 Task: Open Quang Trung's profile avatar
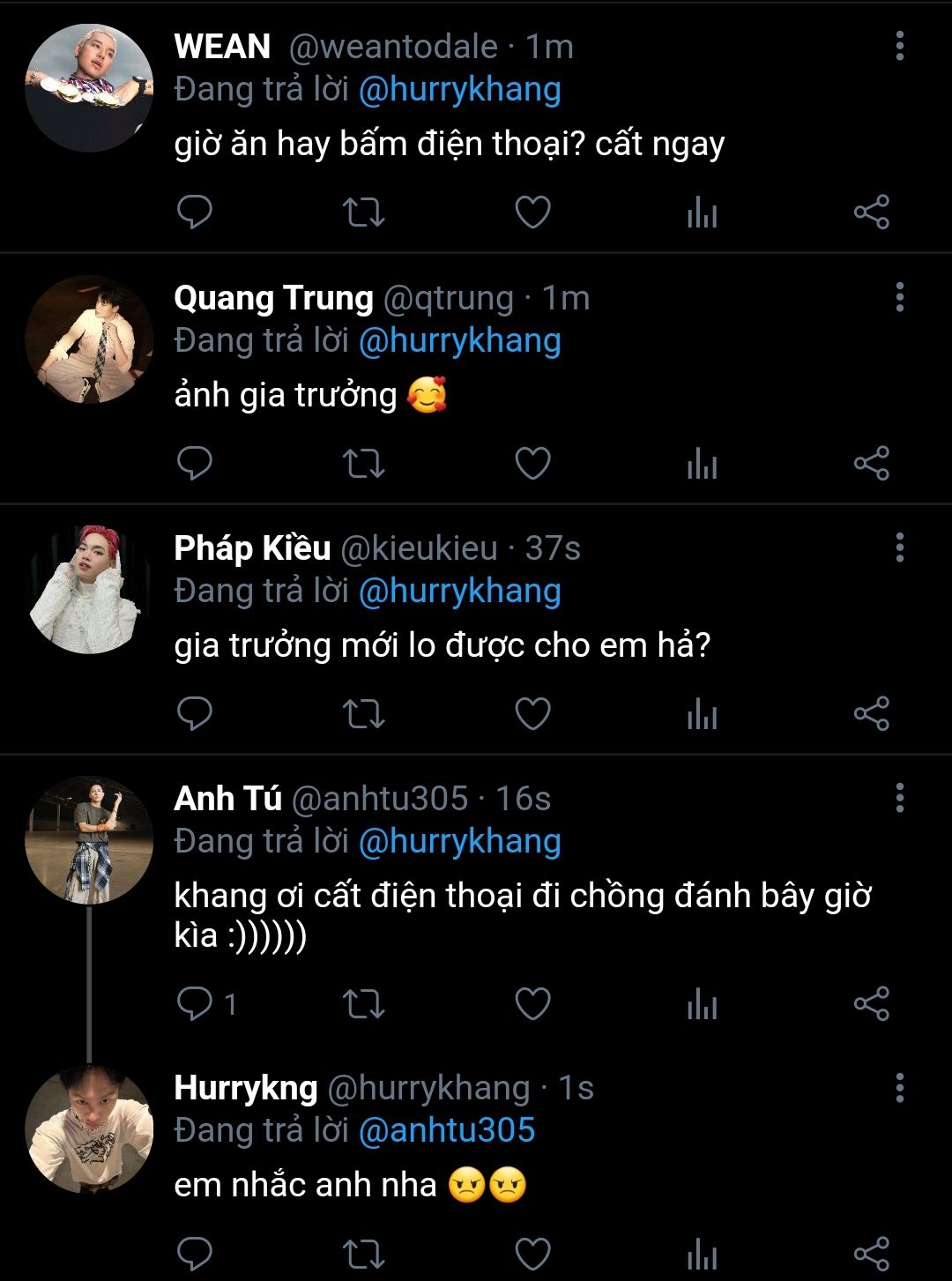pyautogui.click(x=88, y=339)
